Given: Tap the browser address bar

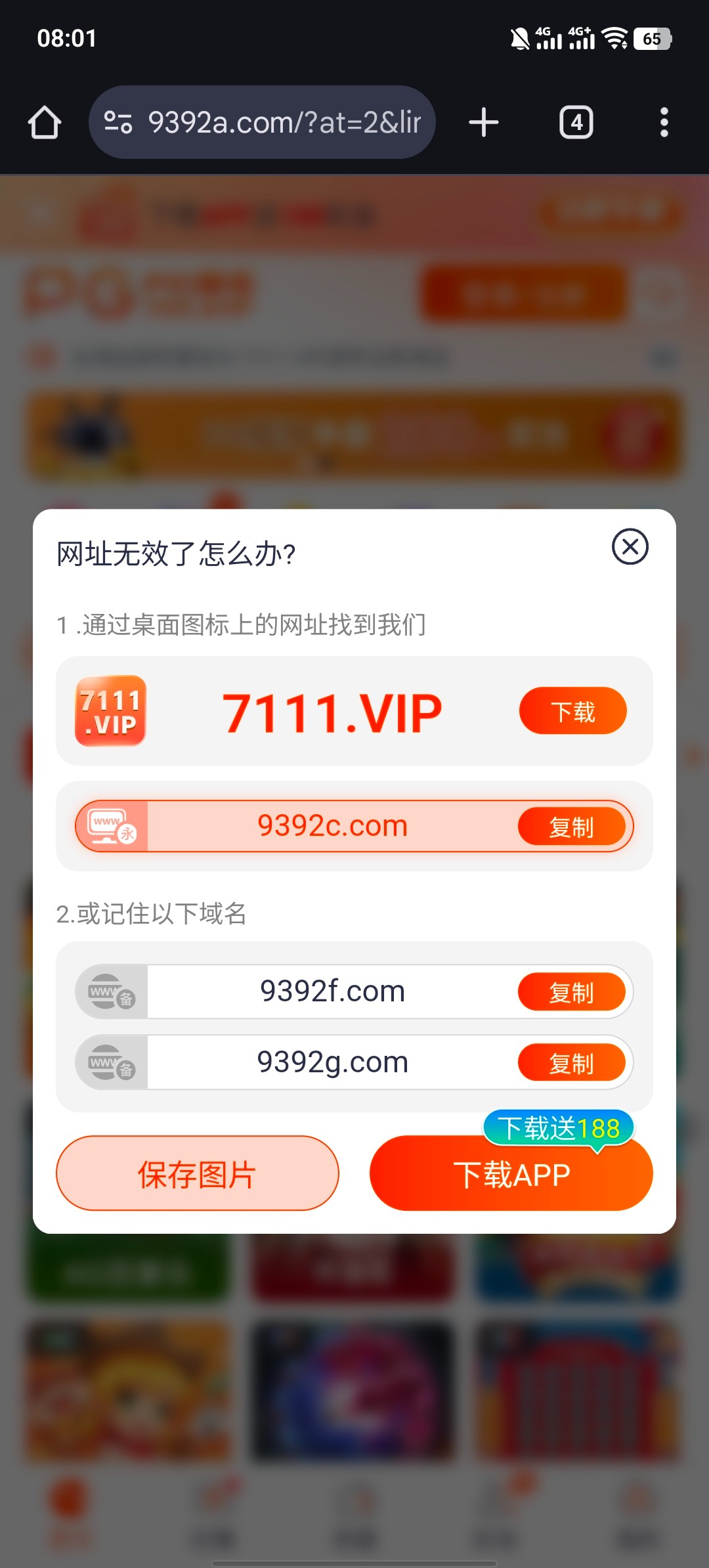Looking at the screenshot, I should tap(263, 123).
